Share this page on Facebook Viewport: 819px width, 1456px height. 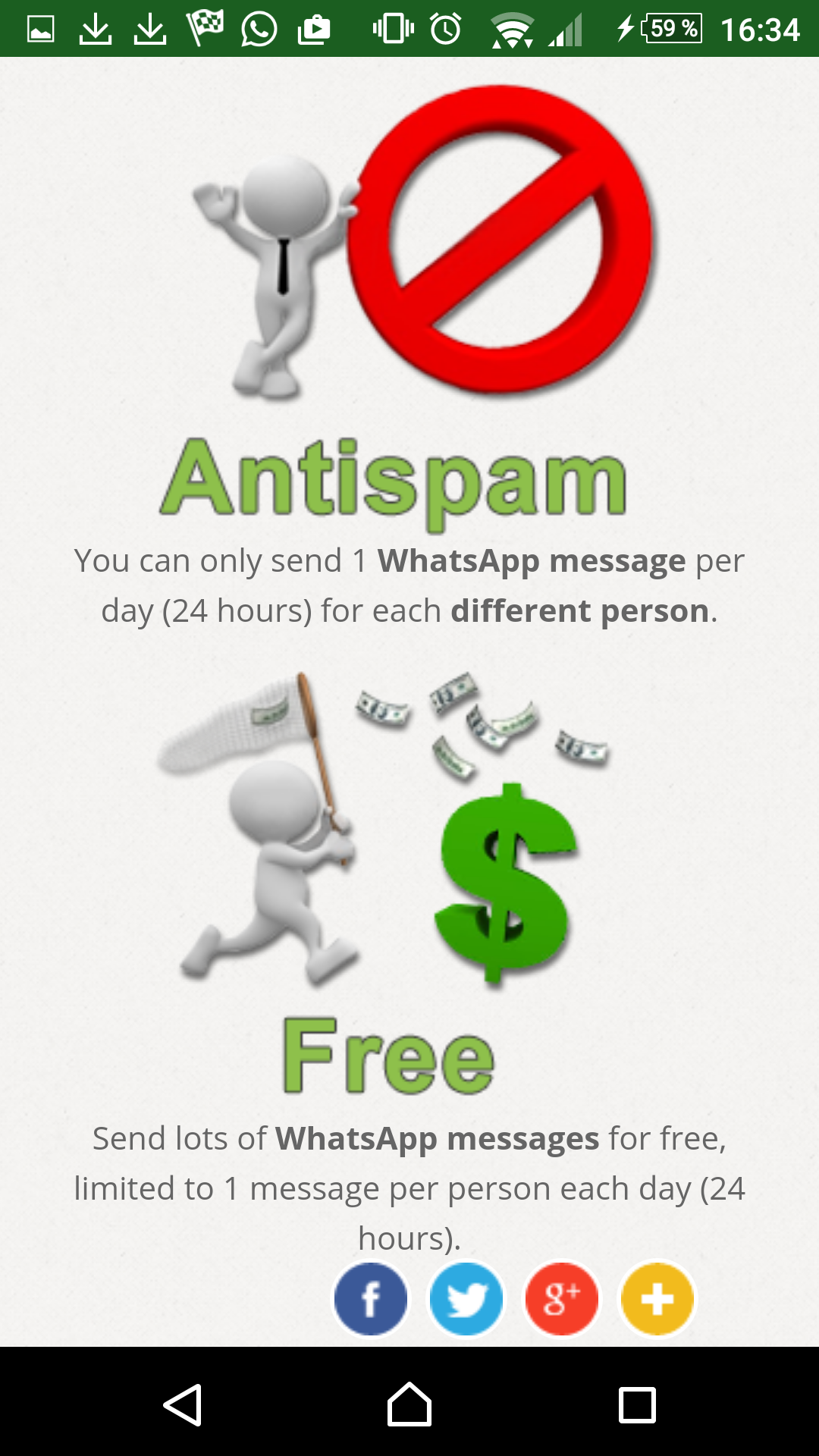(371, 1299)
